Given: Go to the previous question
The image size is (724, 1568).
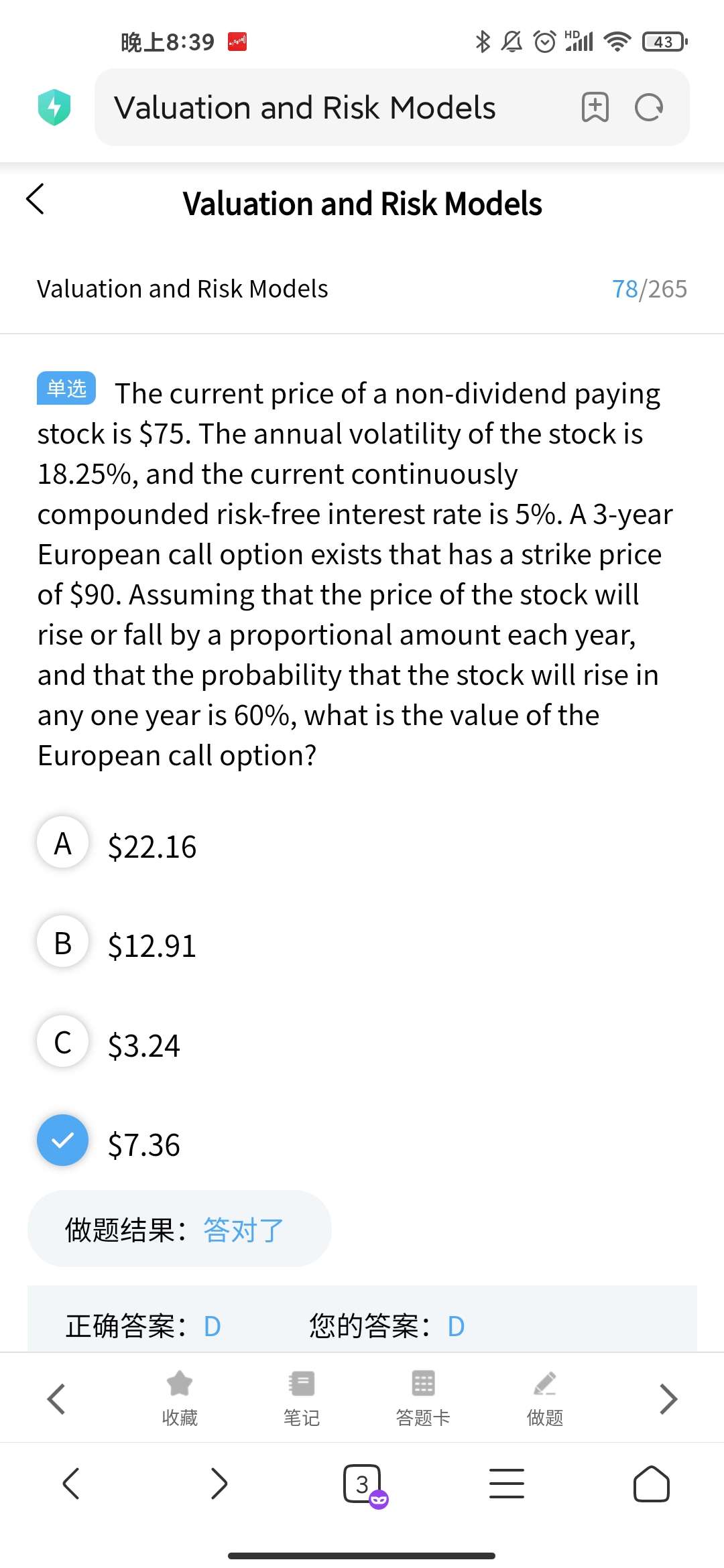Looking at the screenshot, I should (56, 1399).
